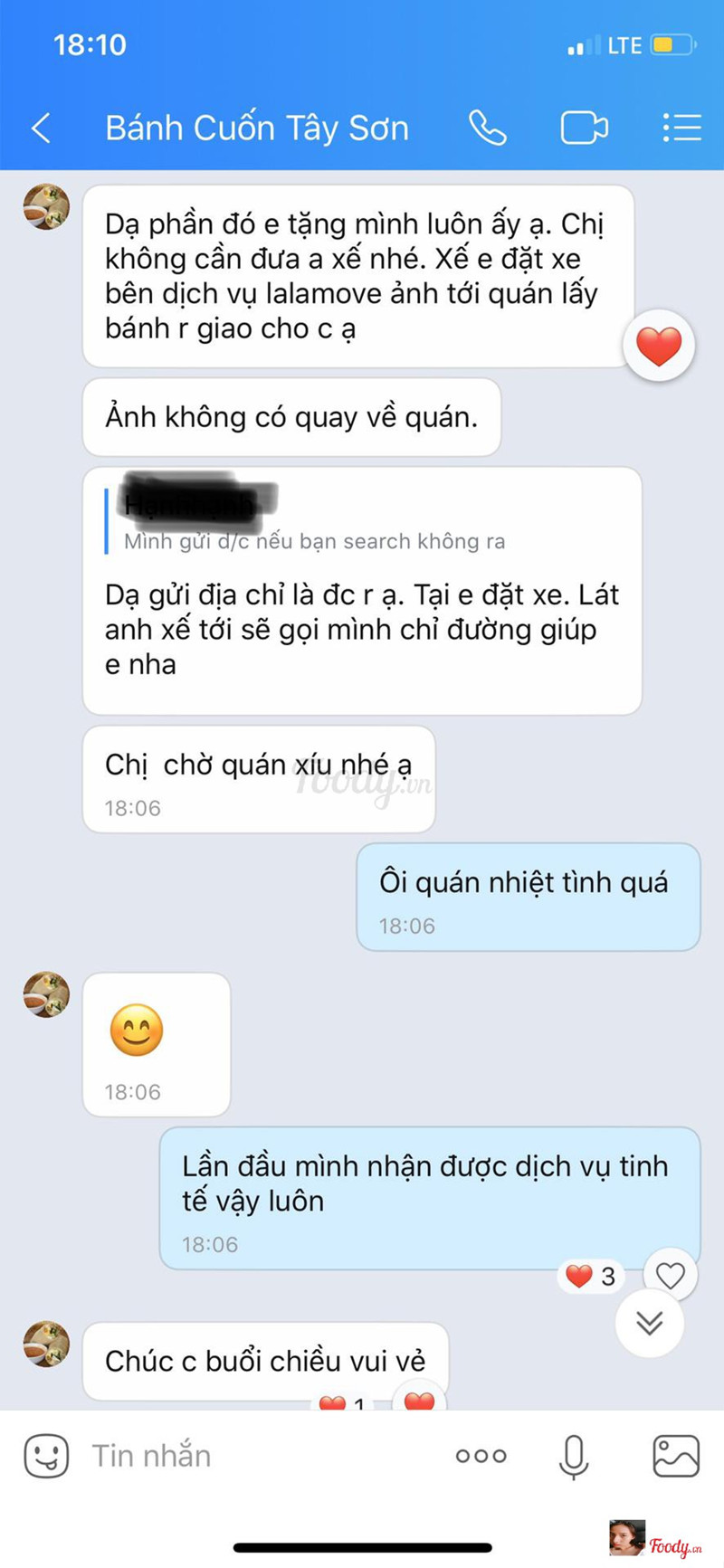The width and height of the screenshot is (724, 1568).
Task: Jump to the latest messages
Action: (x=649, y=1324)
